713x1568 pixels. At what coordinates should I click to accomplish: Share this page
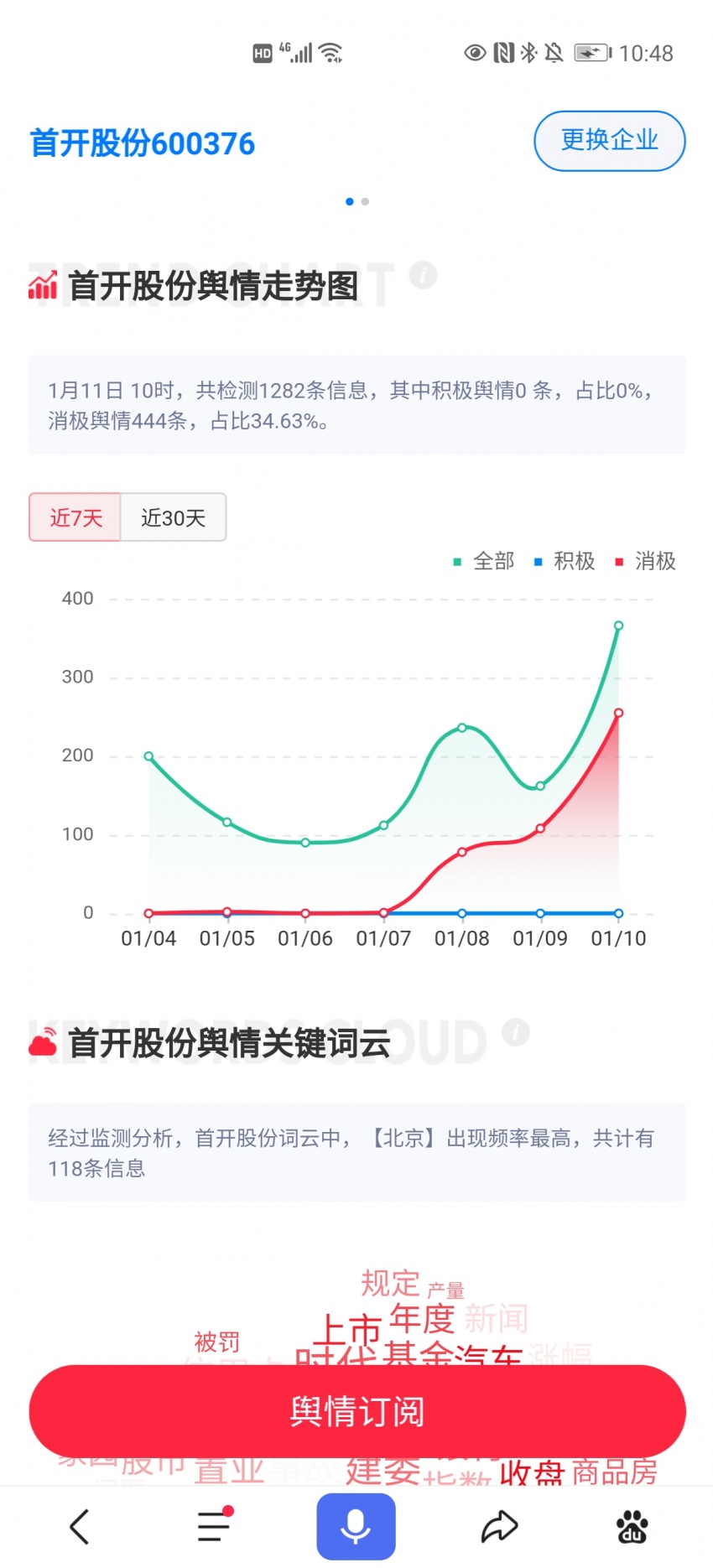coord(499,1526)
